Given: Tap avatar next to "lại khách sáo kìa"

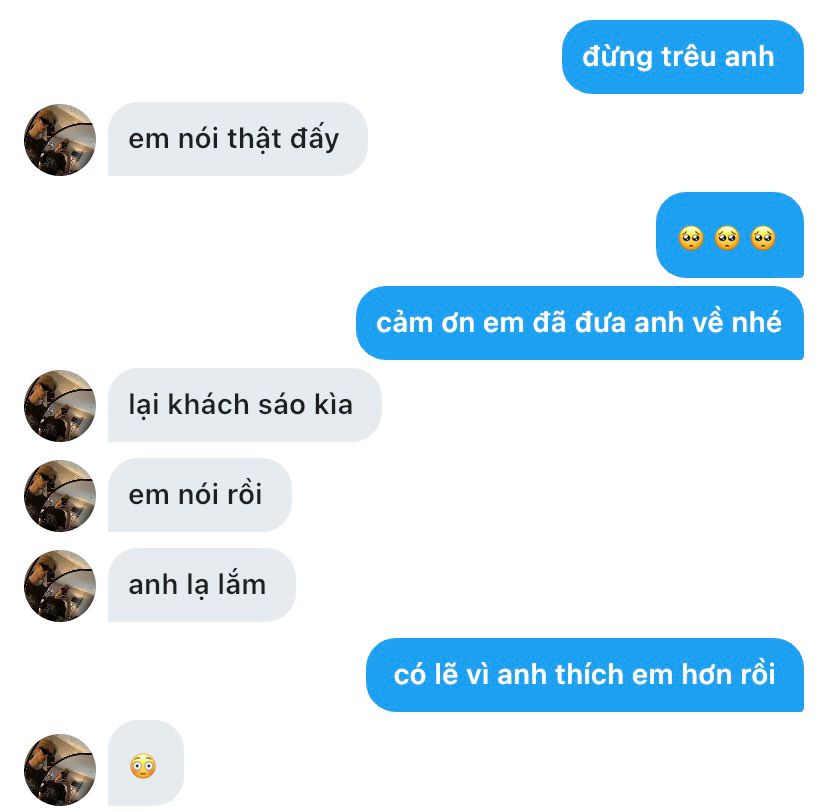Looking at the screenshot, I should click(60, 406).
